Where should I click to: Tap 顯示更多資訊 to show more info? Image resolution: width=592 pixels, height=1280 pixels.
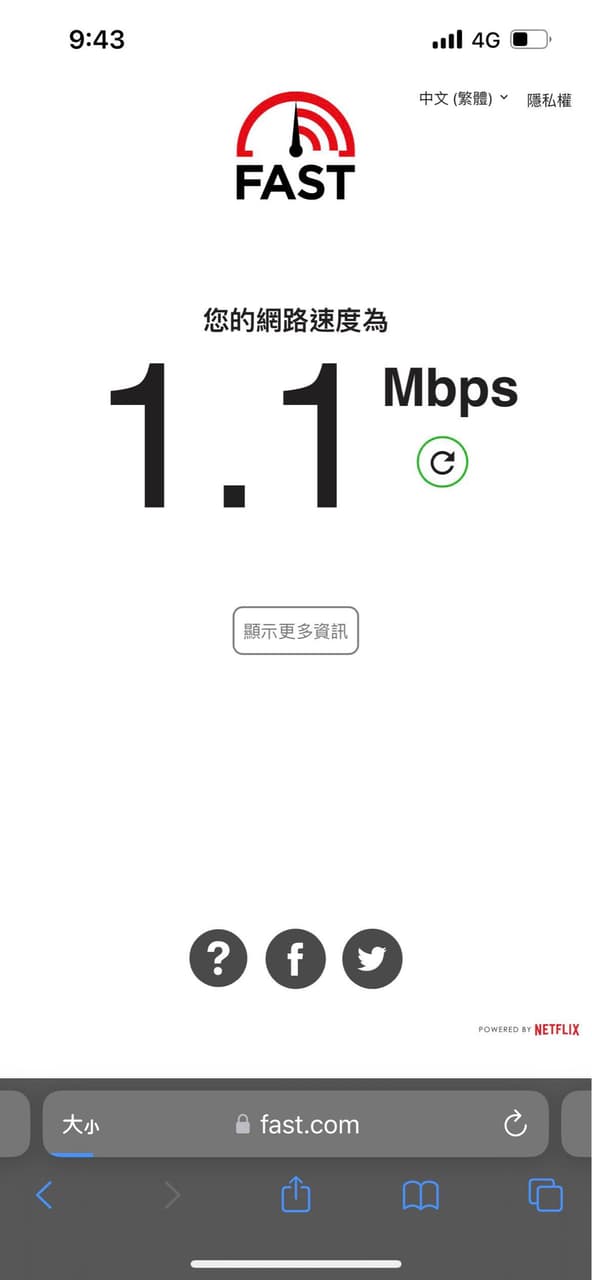295,631
